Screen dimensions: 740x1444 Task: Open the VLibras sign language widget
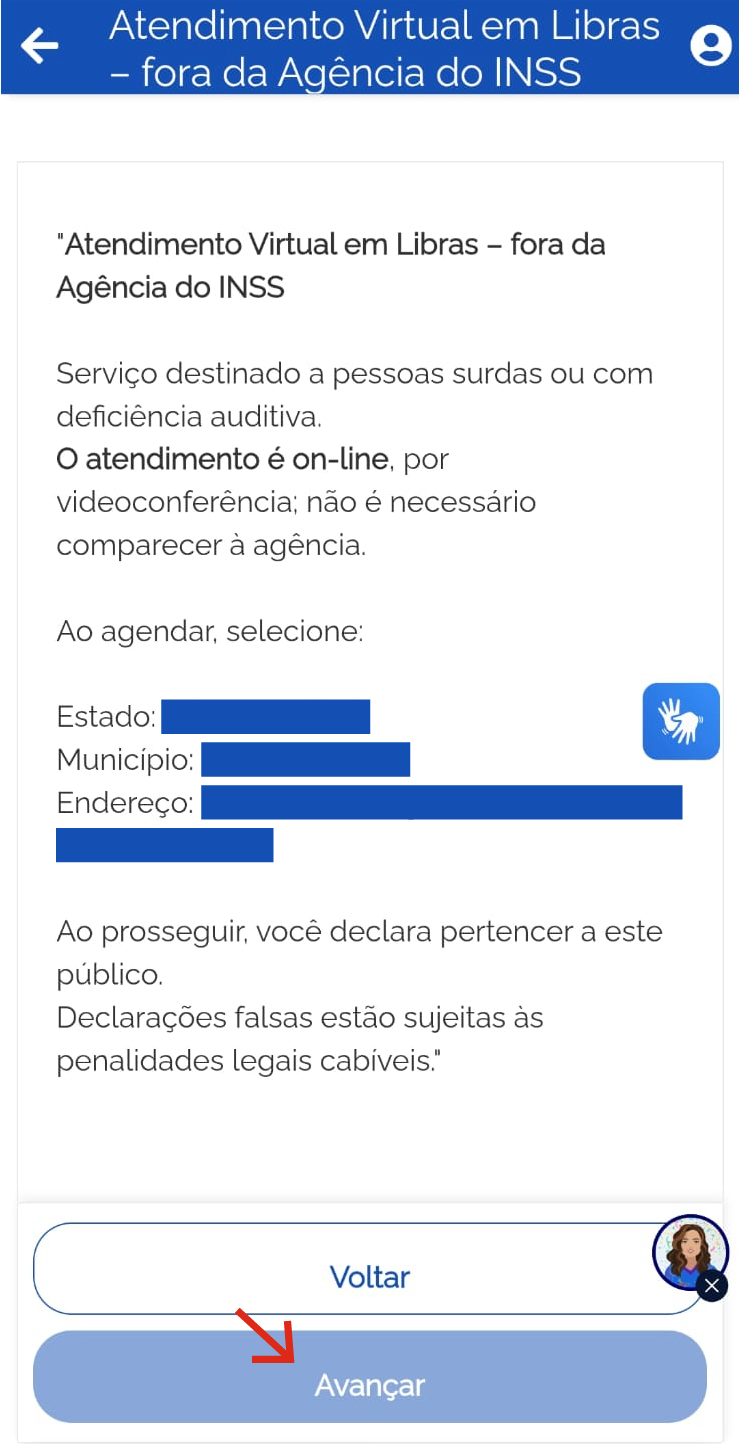pos(681,721)
